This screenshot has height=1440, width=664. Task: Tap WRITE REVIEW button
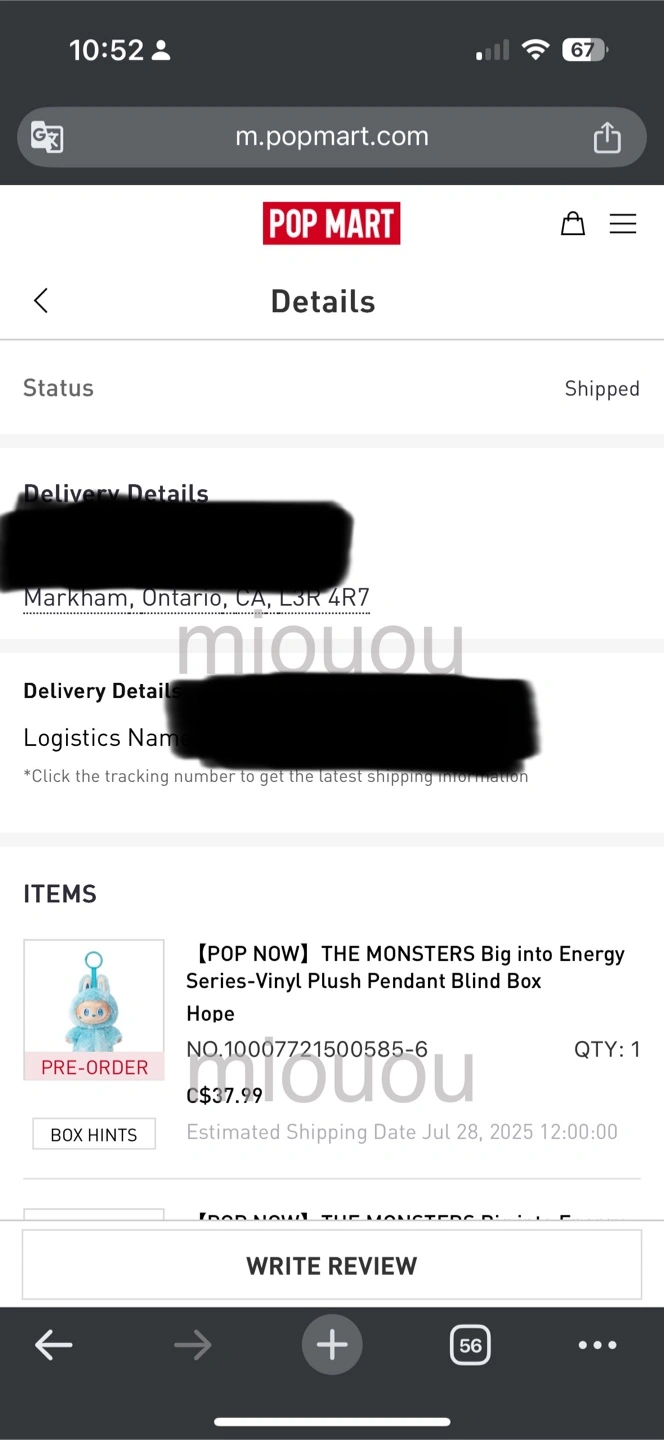click(332, 1265)
